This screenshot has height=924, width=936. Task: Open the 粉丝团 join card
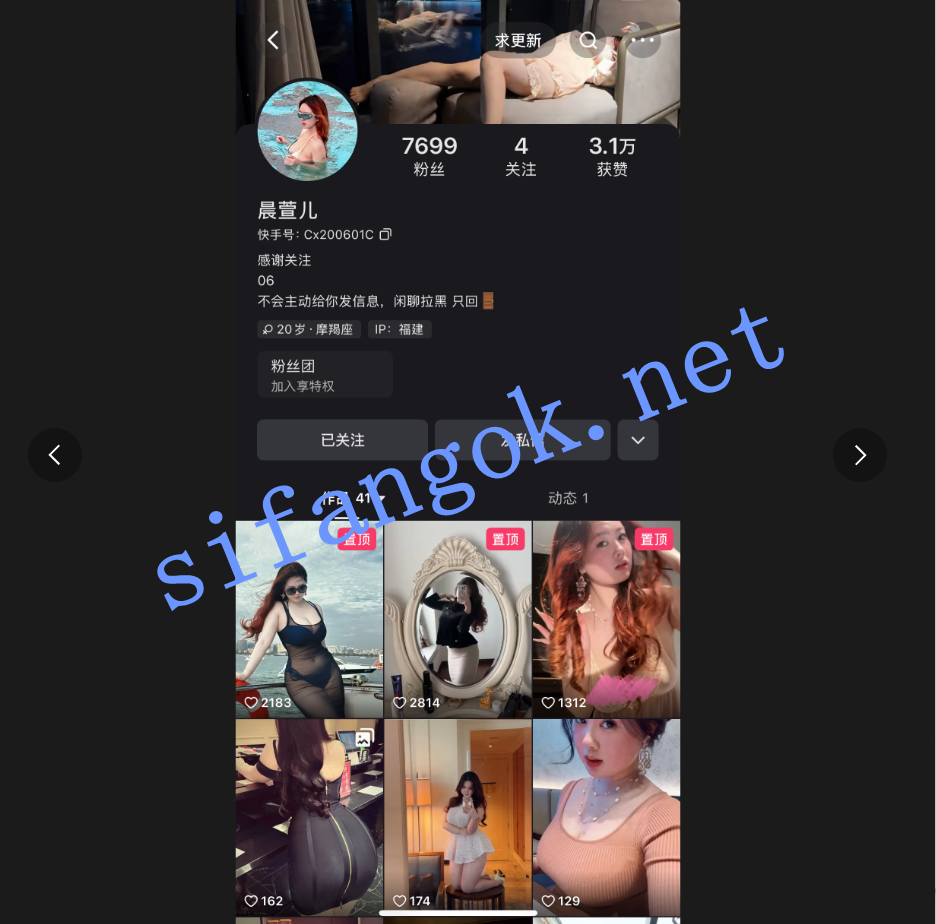[325, 375]
